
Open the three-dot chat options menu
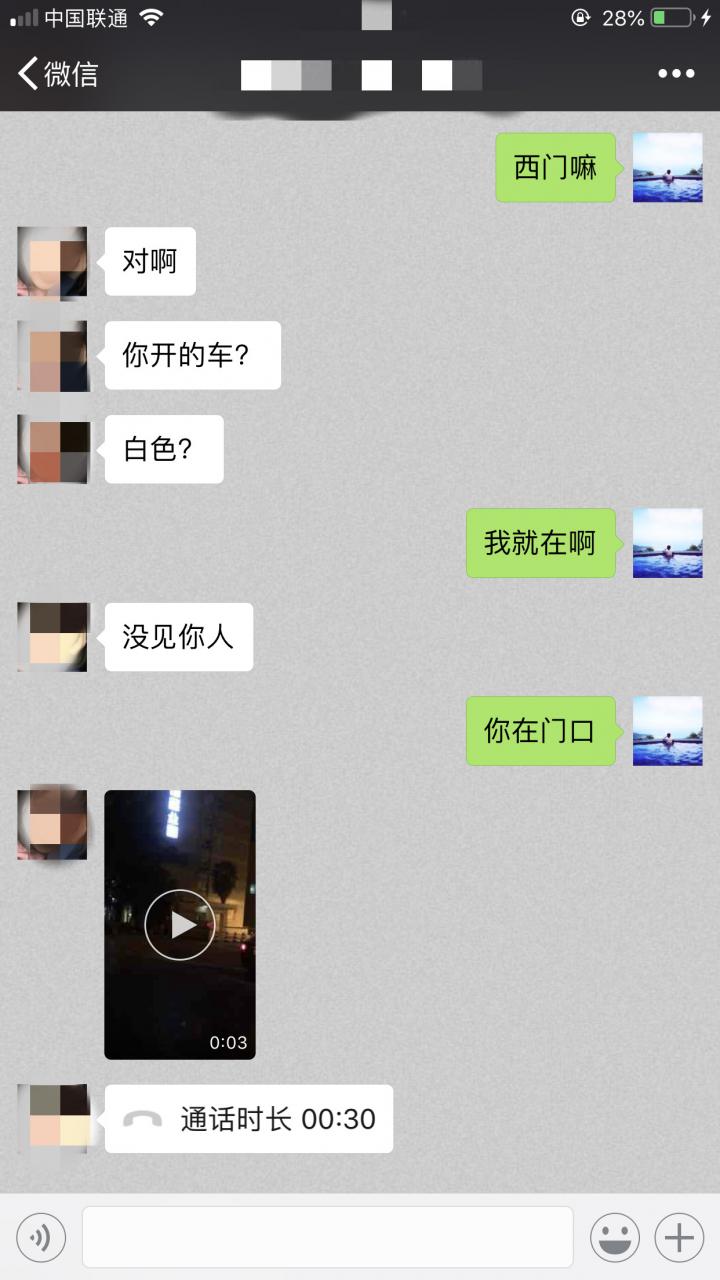click(x=676, y=73)
